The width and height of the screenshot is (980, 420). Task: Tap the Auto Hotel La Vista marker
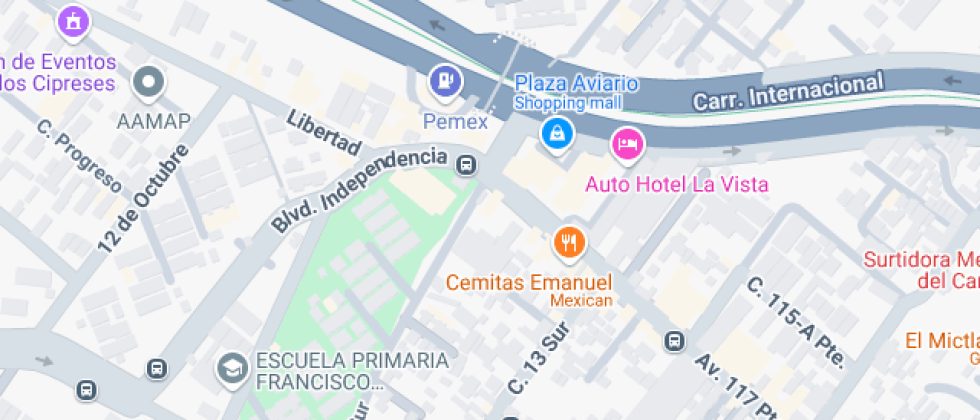[x=627, y=144]
